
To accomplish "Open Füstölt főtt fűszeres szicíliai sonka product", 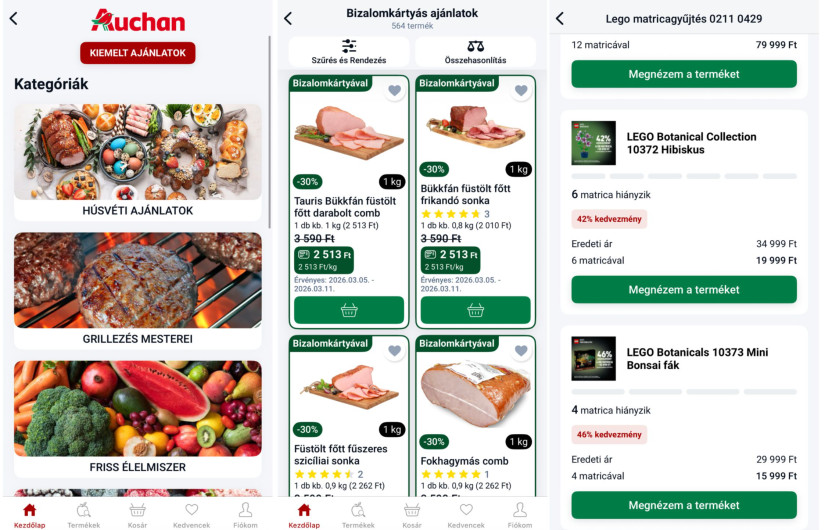I will (x=349, y=400).
